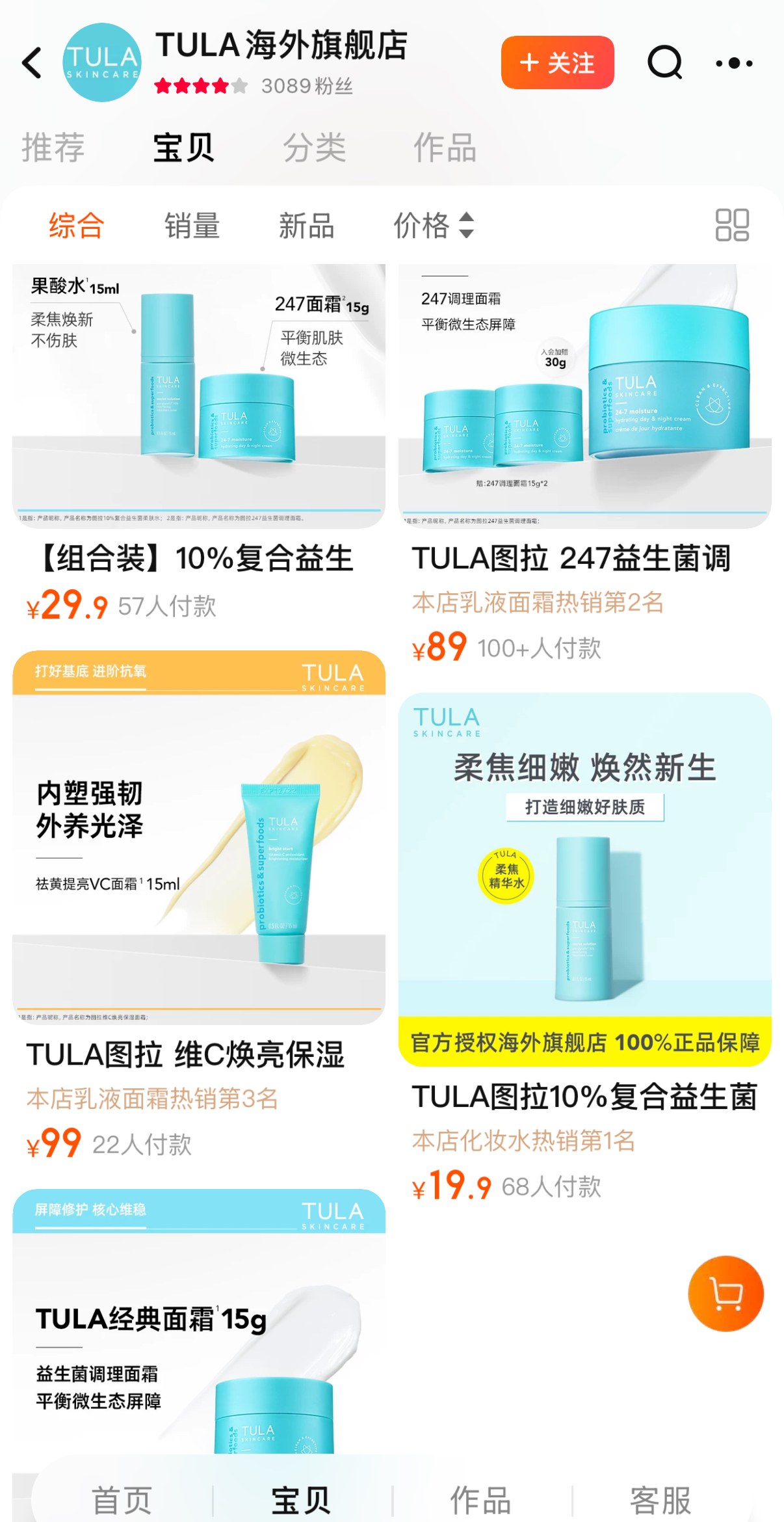Sort products by 价格
This screenshot has width=784, height=1522.
click(433, 226)
